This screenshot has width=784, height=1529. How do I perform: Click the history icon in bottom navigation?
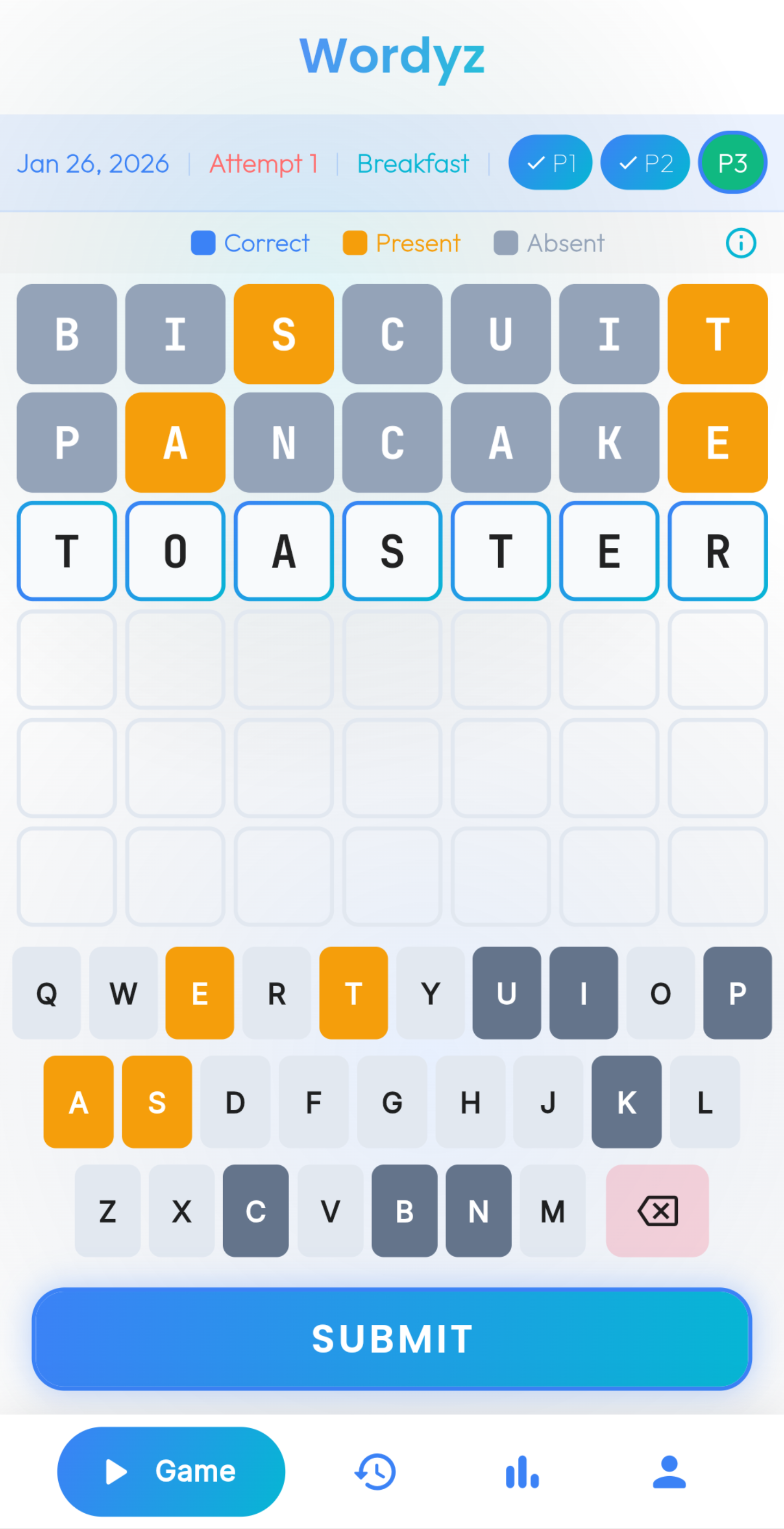pos(374,1471)
